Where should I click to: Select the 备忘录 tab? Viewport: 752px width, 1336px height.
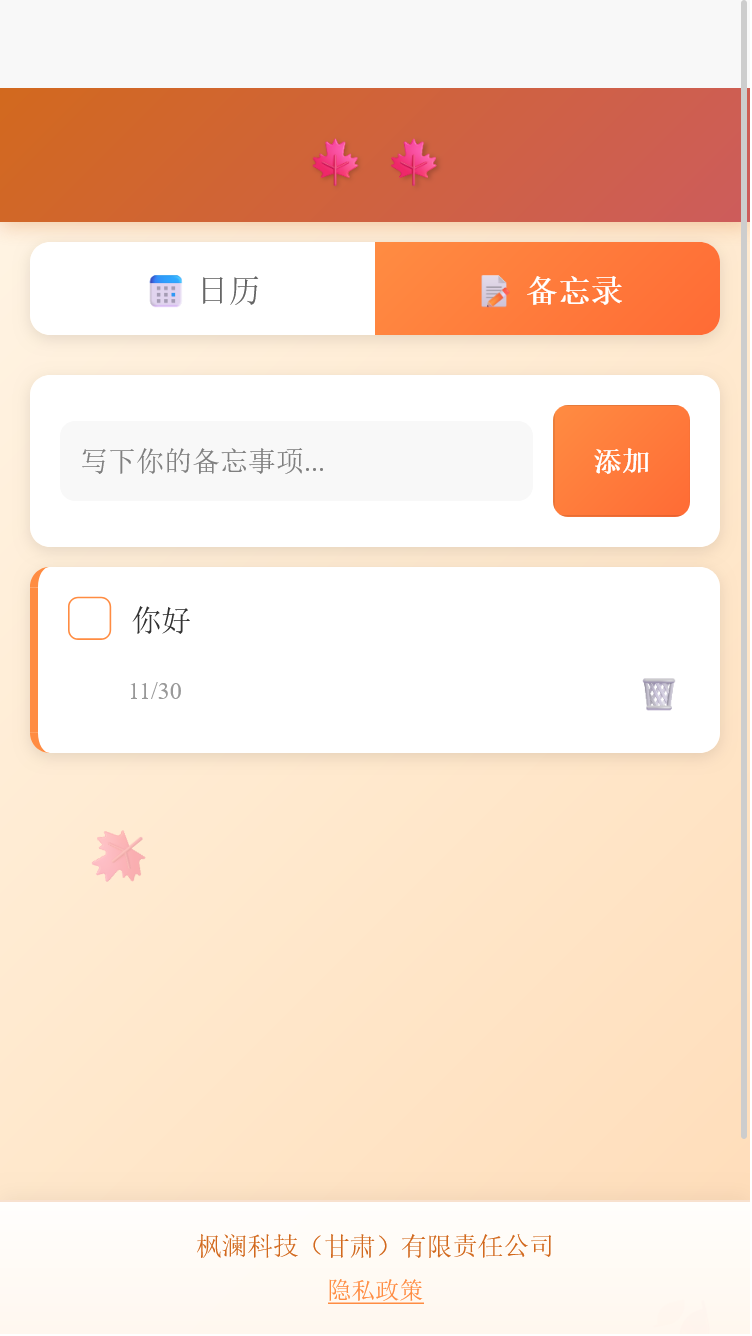pyautogui.click(x=547, y=289)
